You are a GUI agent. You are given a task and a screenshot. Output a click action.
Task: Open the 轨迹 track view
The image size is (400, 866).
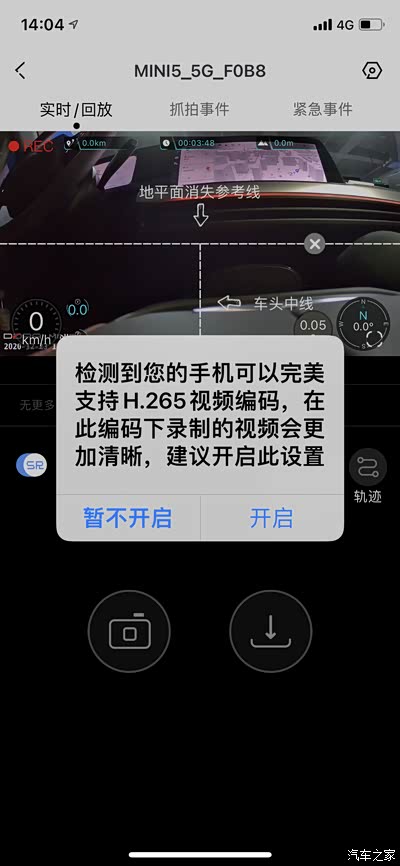(x=368, y=477)
